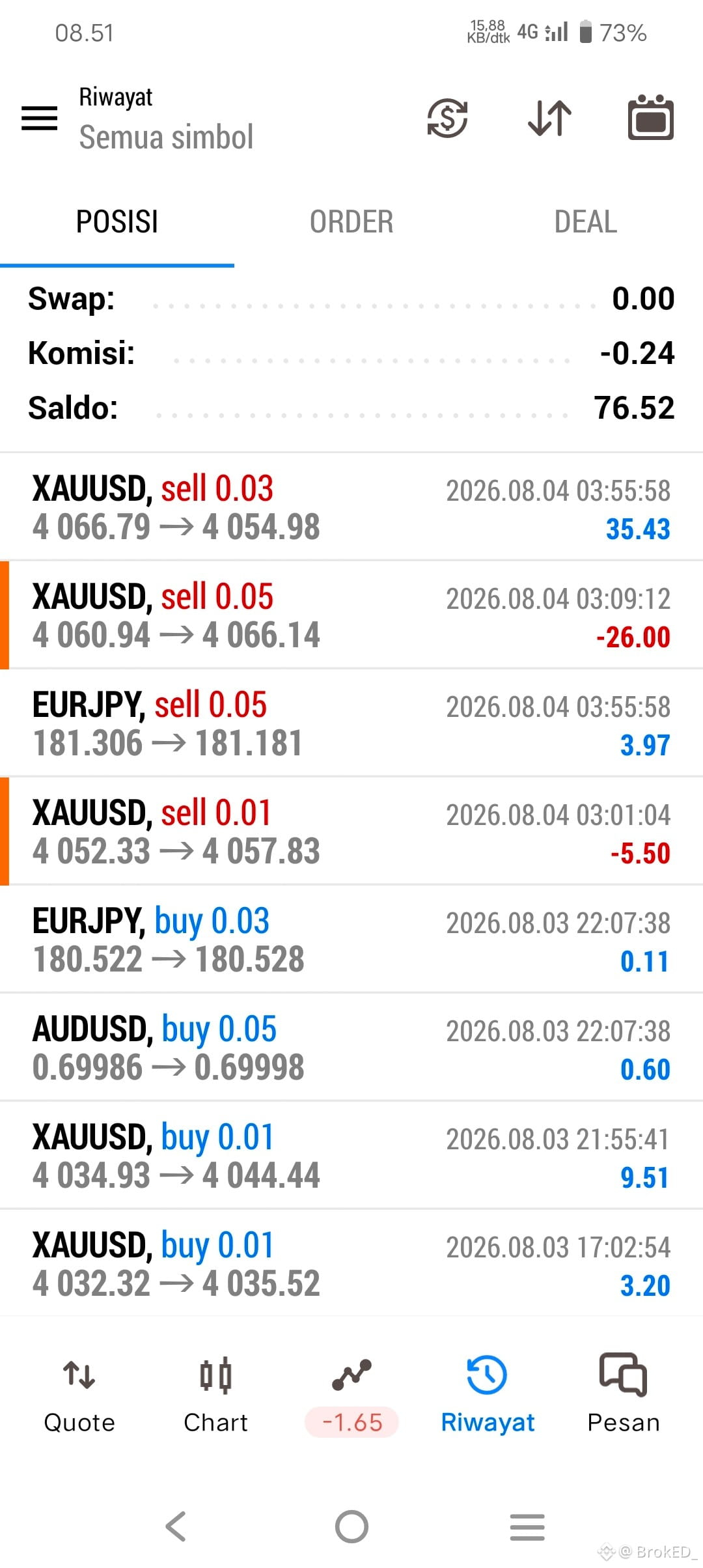Viewport: 703px width, 1568px height.
Task: Expand the EURJPY sell 0.05 position
Action: 351,723
